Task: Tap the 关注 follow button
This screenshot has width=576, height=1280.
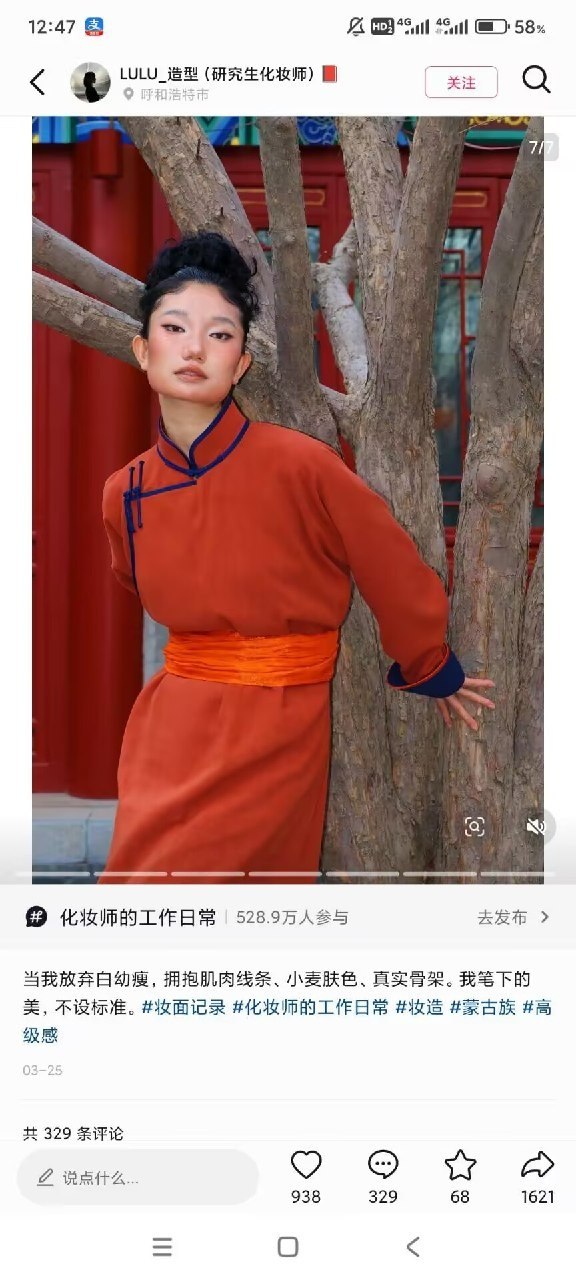Action: (x=461, y=82)
